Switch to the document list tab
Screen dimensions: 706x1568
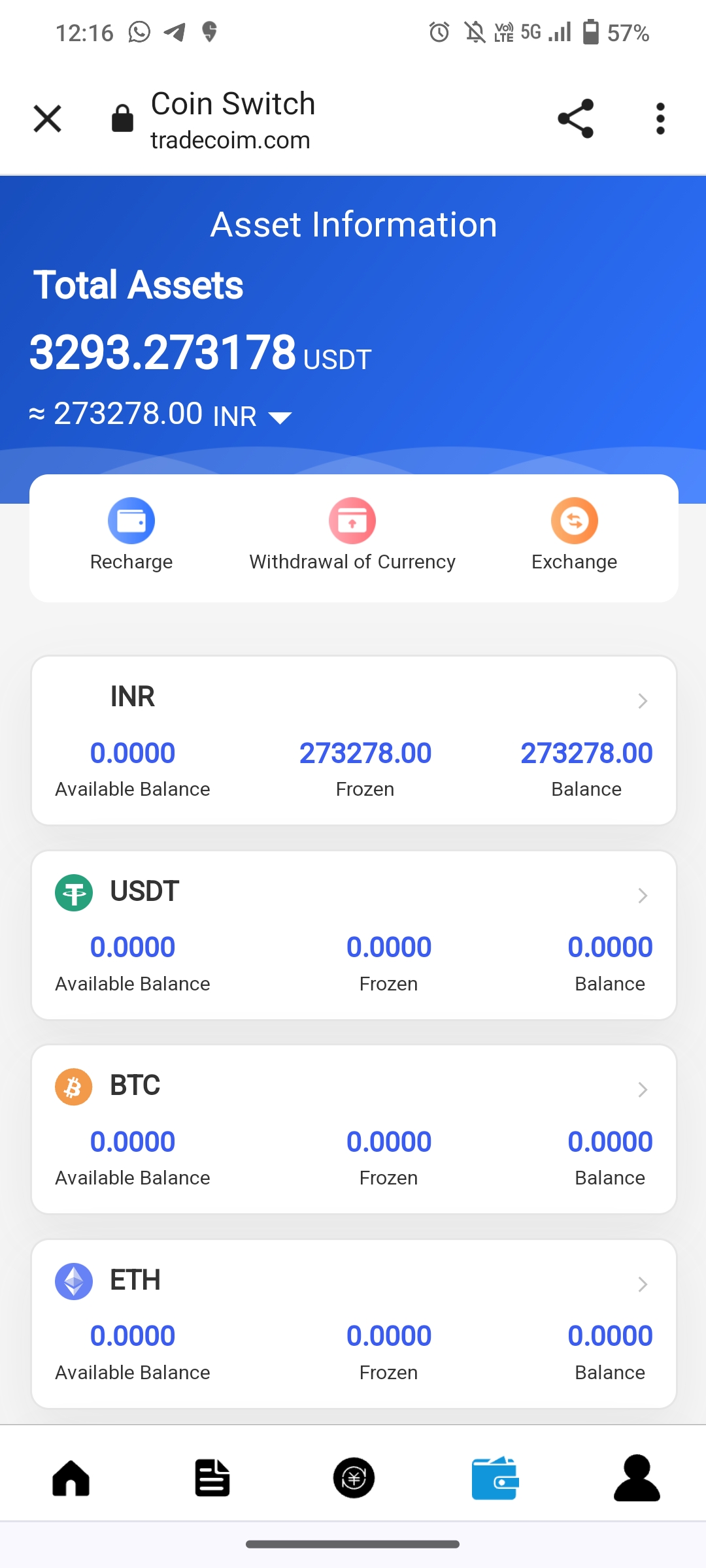[212, 1478]
